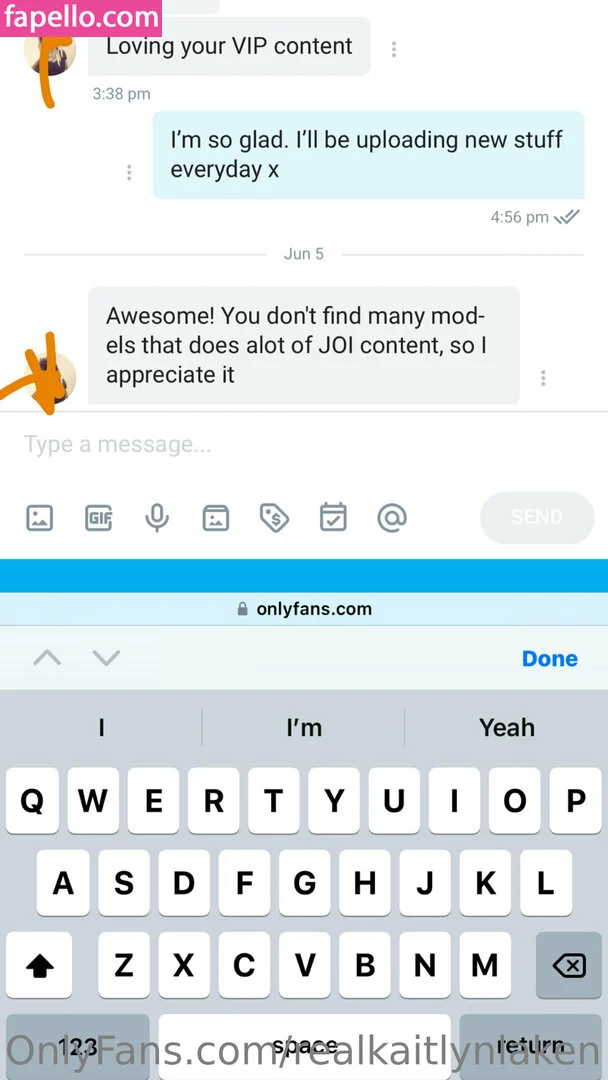Mention a user with the @ icon
Viewport: 608px width, 1080px height.
pyautogui.click(x=391, y=518)
